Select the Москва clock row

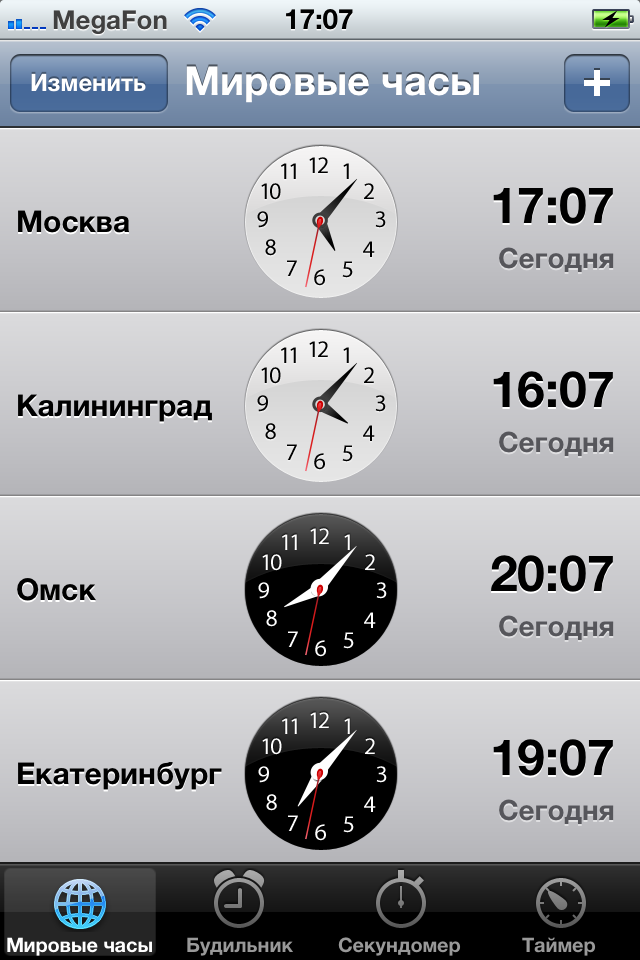pyautogui.click(x=320, y=220)
